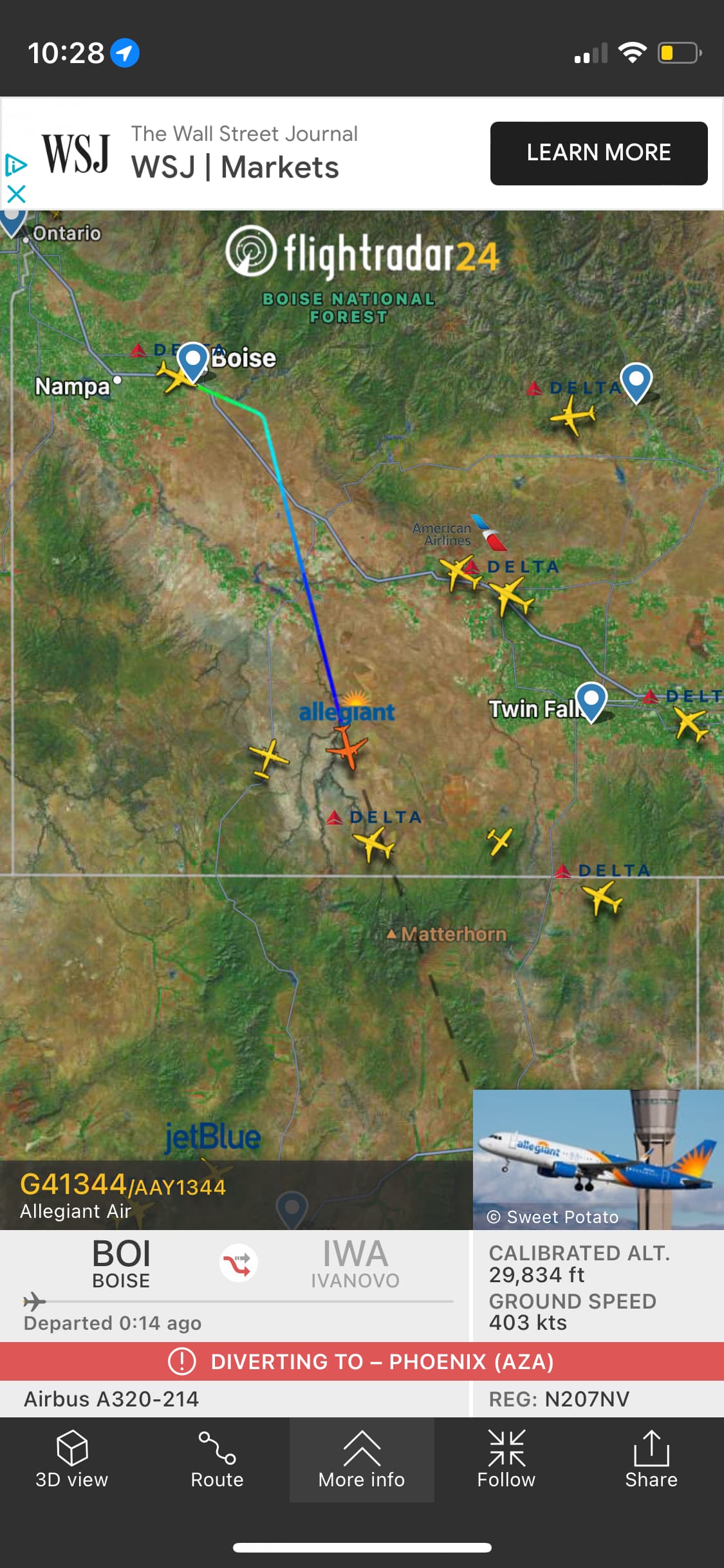Select the Twin Falls airport pin

click(x=591, y=700)
